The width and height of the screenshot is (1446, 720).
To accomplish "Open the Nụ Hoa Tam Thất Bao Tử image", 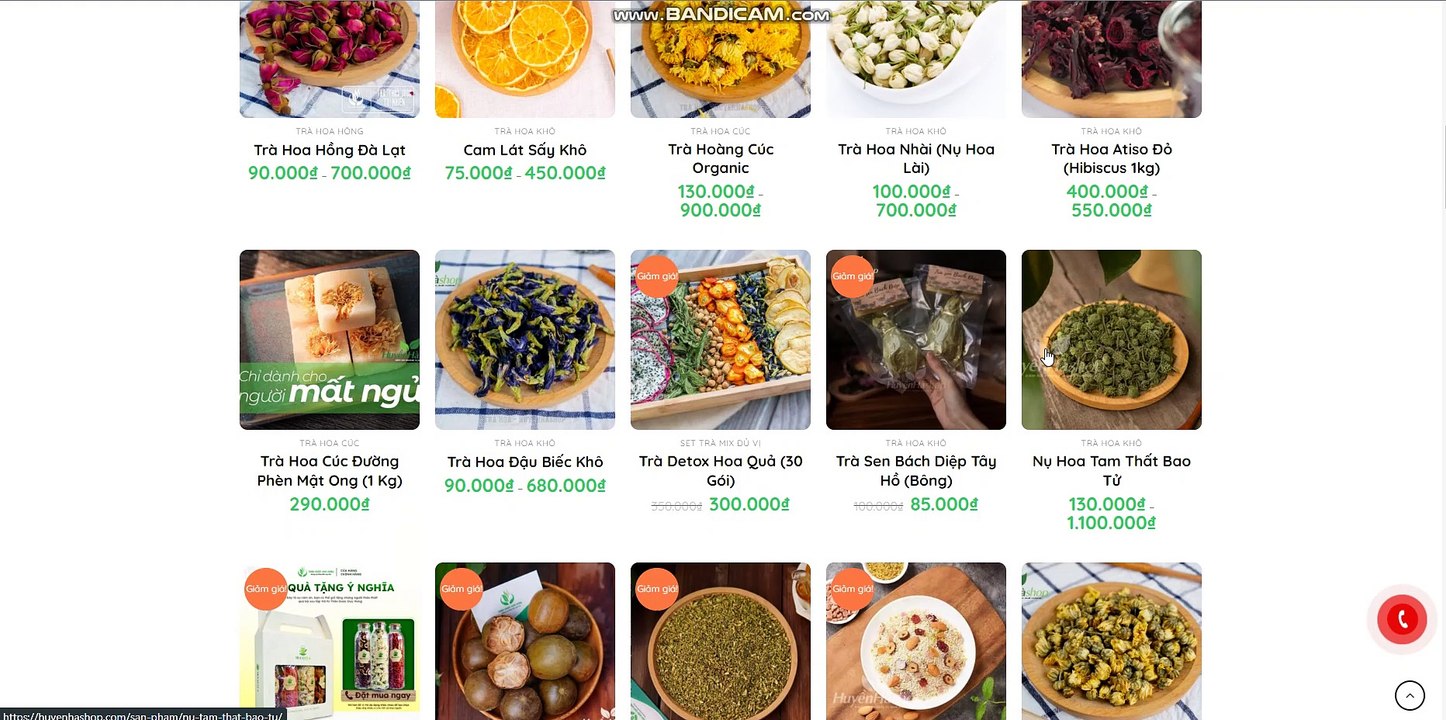I will [1111, 340].
